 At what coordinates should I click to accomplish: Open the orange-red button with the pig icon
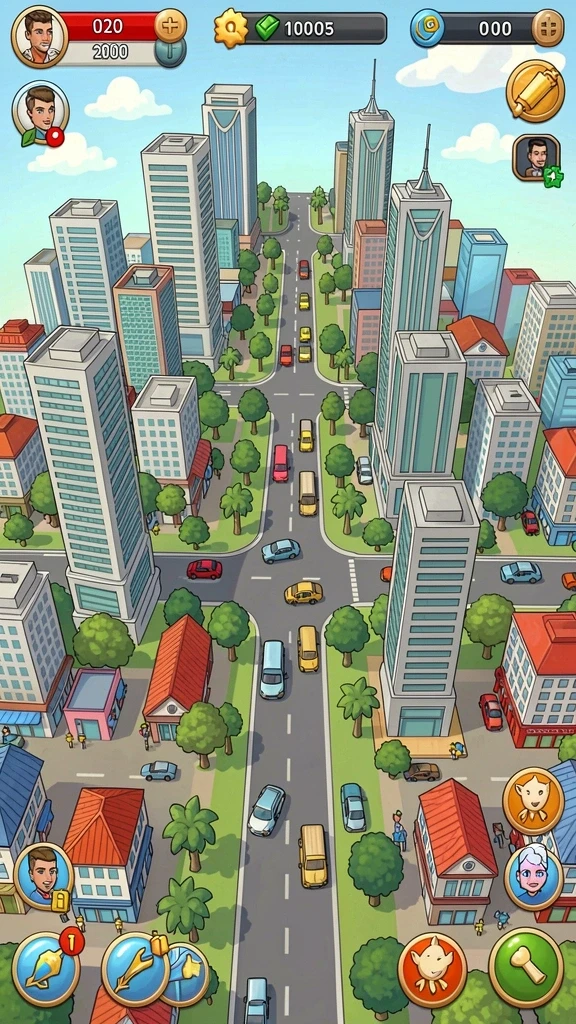point(432,969)
